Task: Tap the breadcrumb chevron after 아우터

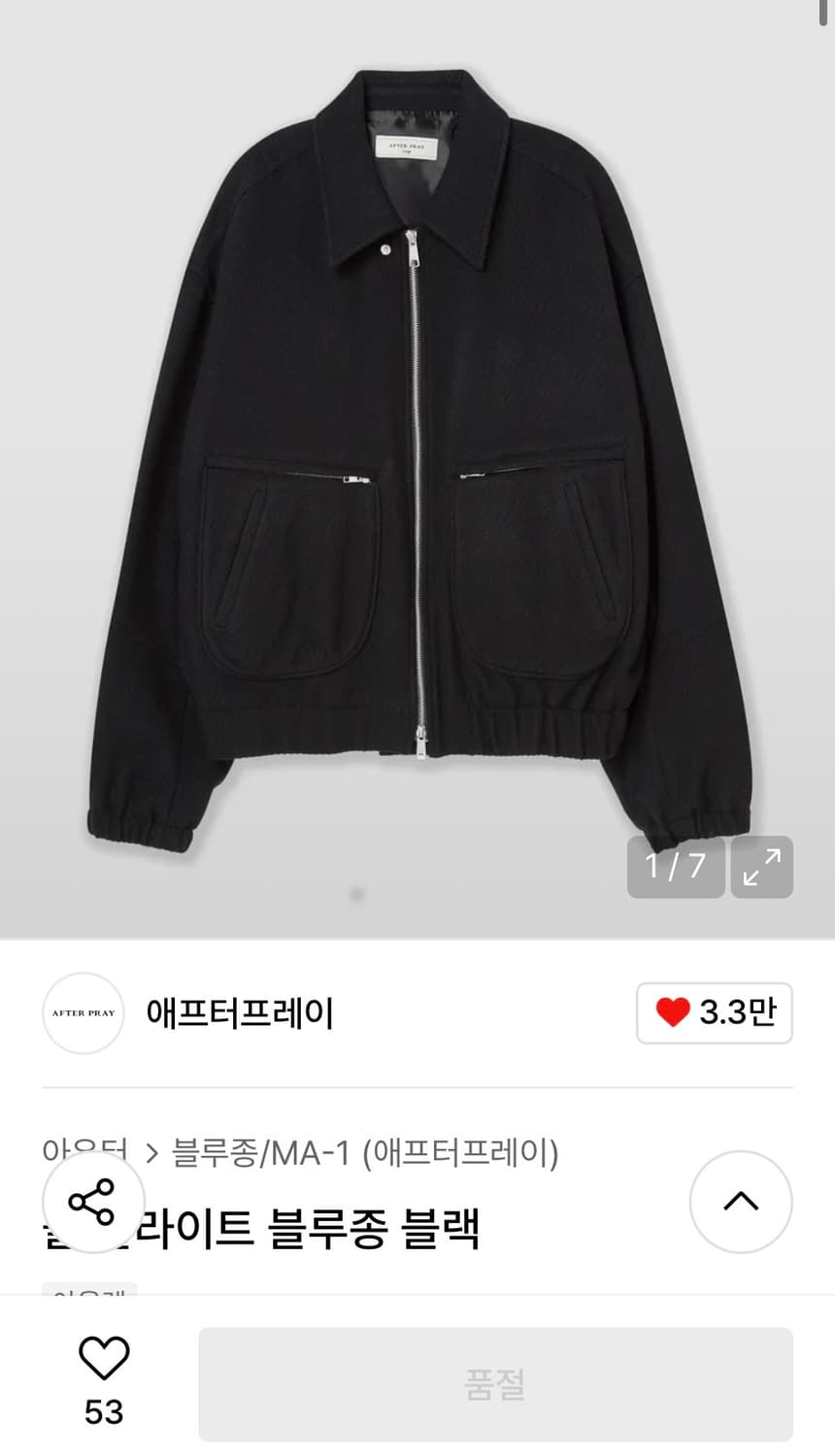Action: pyautogui.click(x=150, y=1154)
